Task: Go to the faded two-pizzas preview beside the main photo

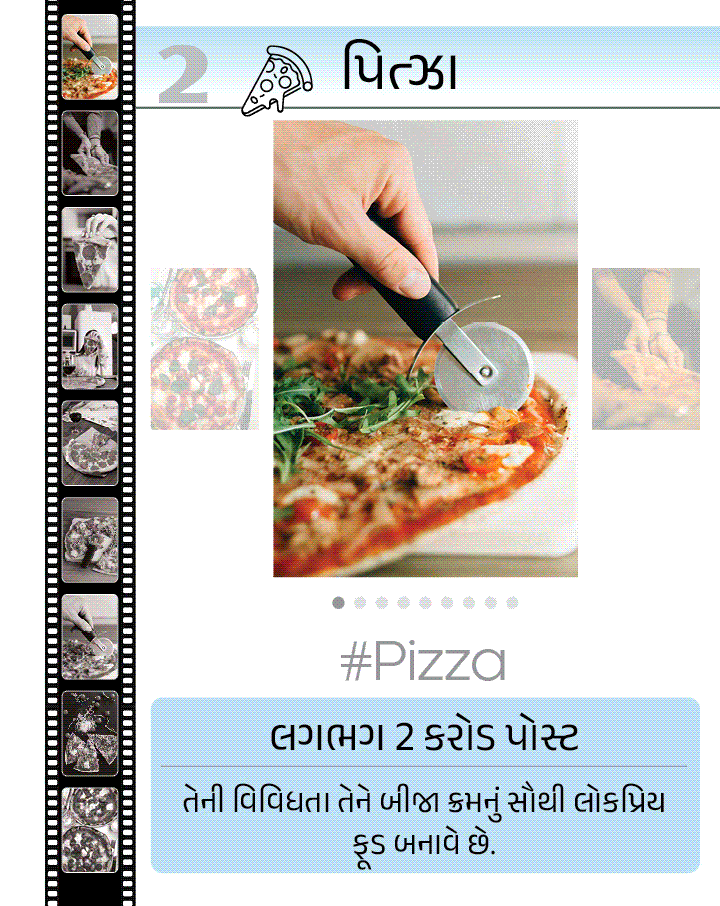Action: tap(205, 349)
